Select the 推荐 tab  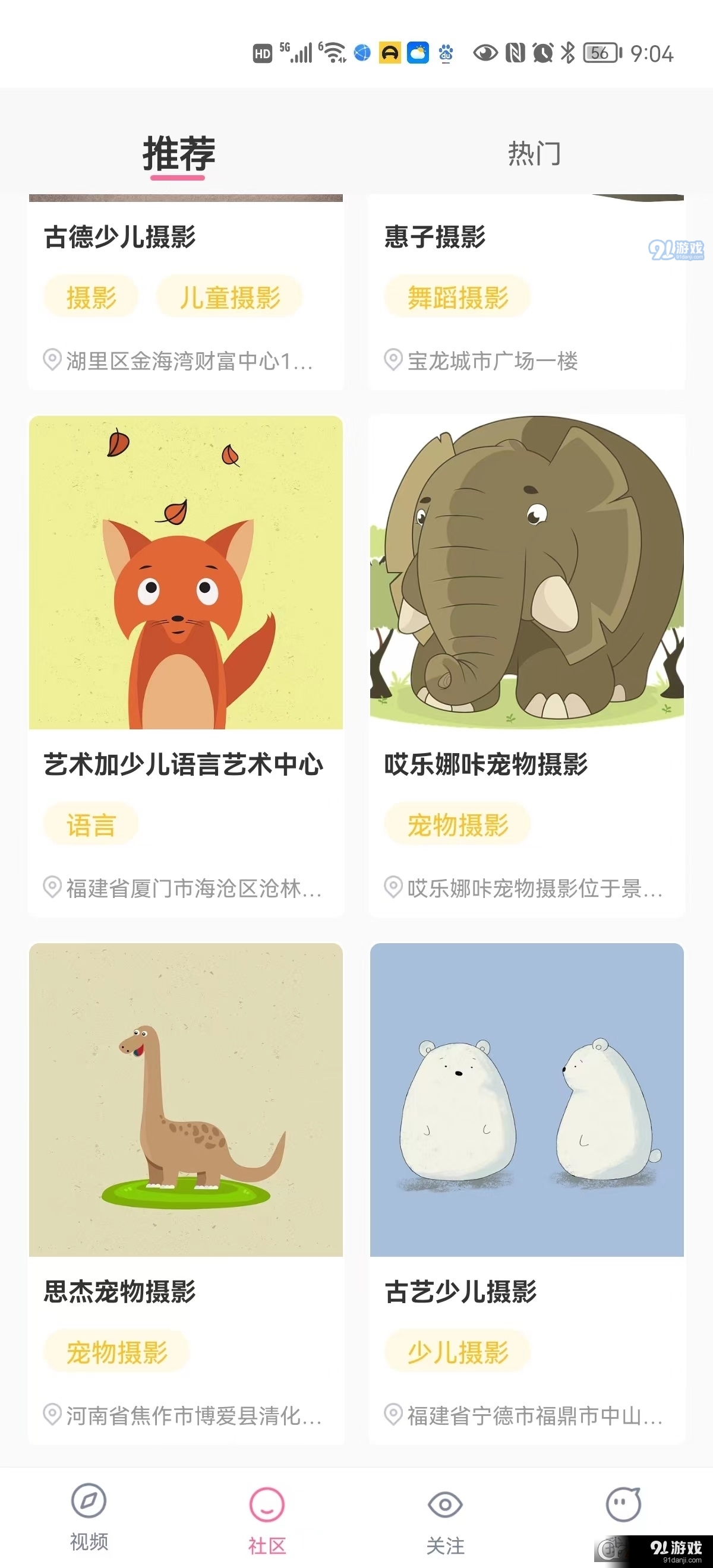click(x=178, y=154)
